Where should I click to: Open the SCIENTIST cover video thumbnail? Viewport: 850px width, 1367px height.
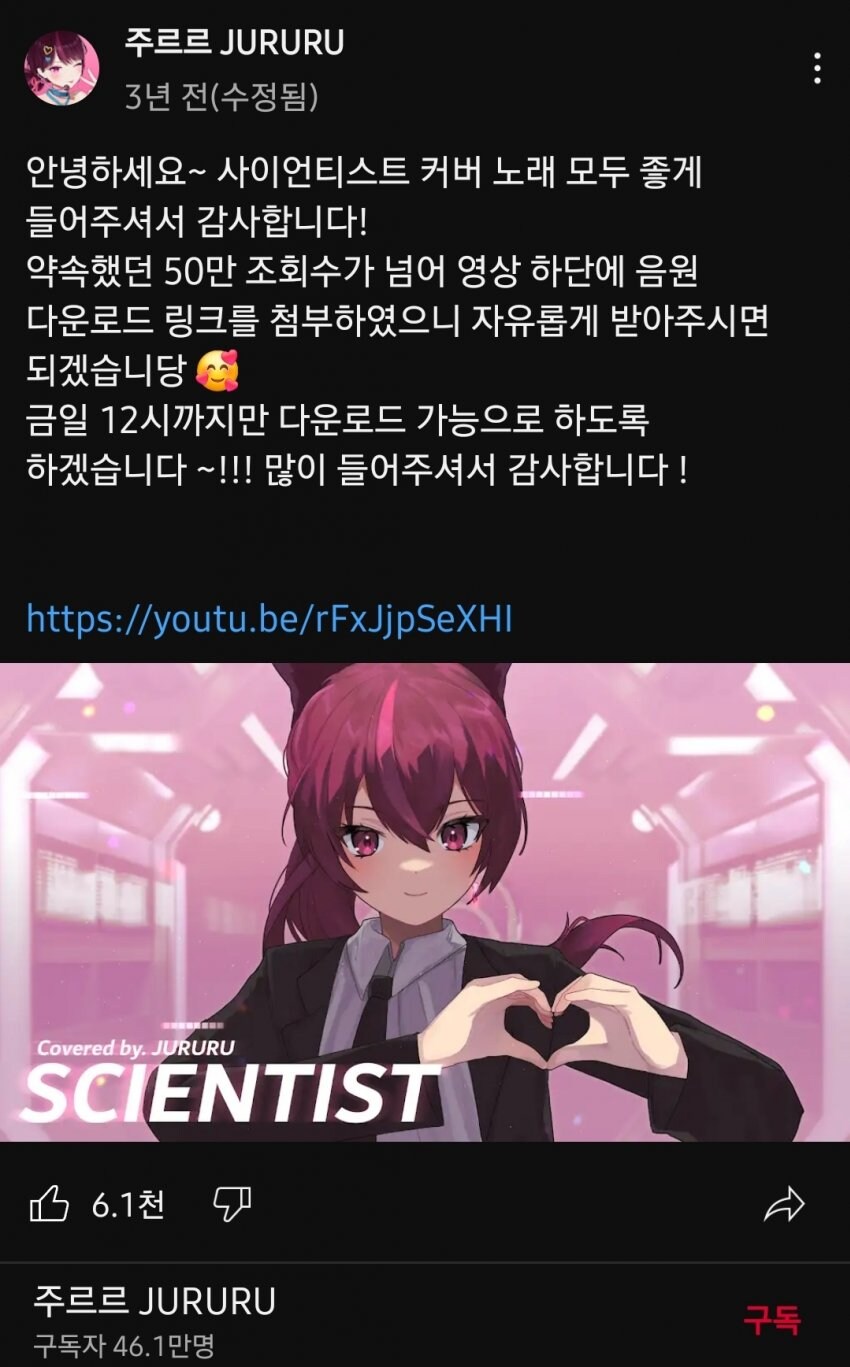pos(425,902)
